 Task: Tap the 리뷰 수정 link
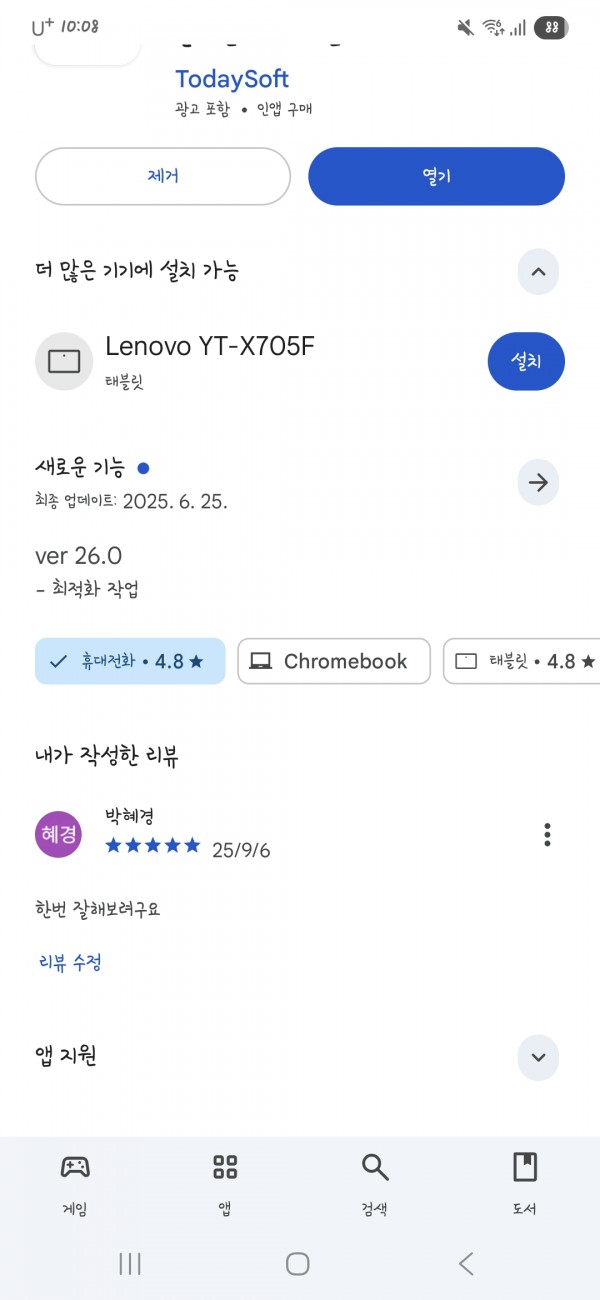click(70, 962)
